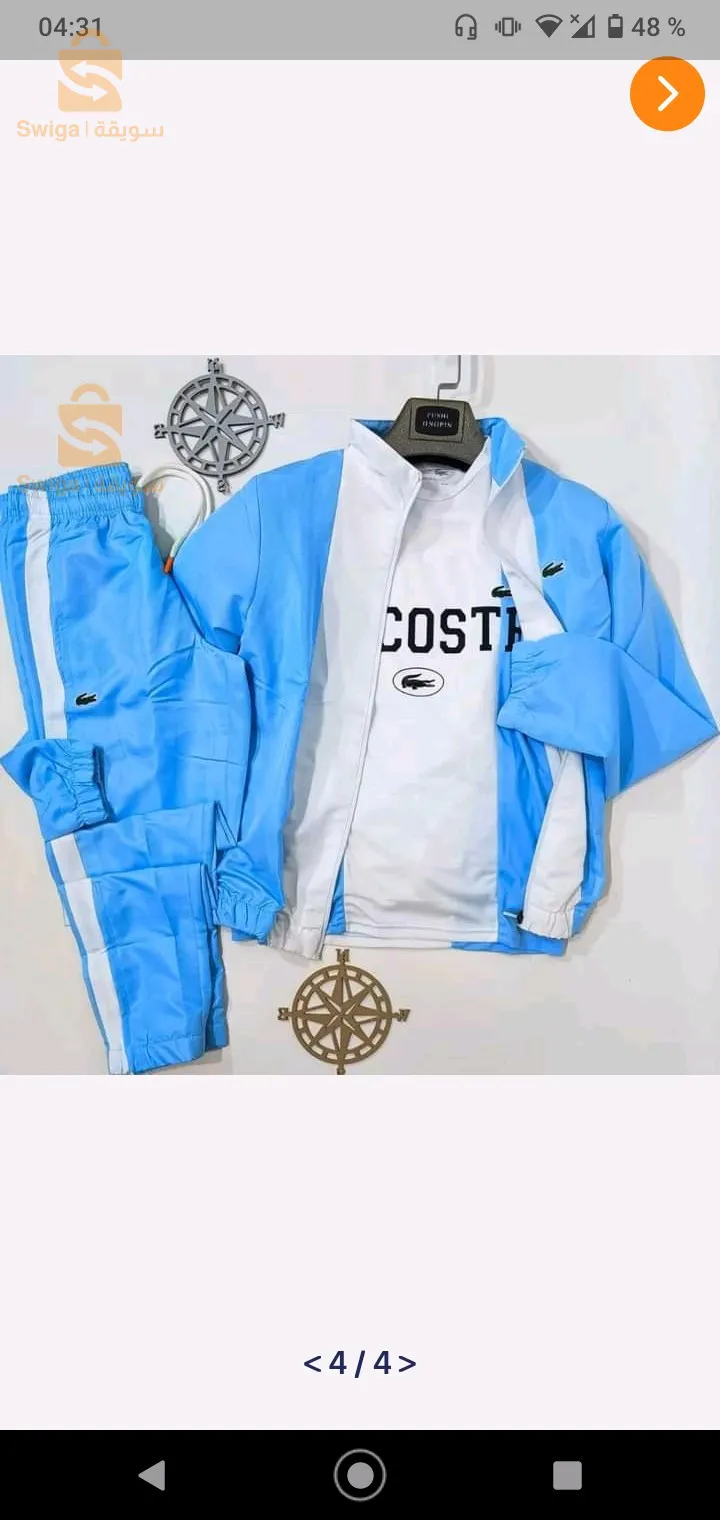The height and width of the screenshot is (1520, 720).
Task: Open the blue tracksuit product image
Action: click(x=360, y=715)
